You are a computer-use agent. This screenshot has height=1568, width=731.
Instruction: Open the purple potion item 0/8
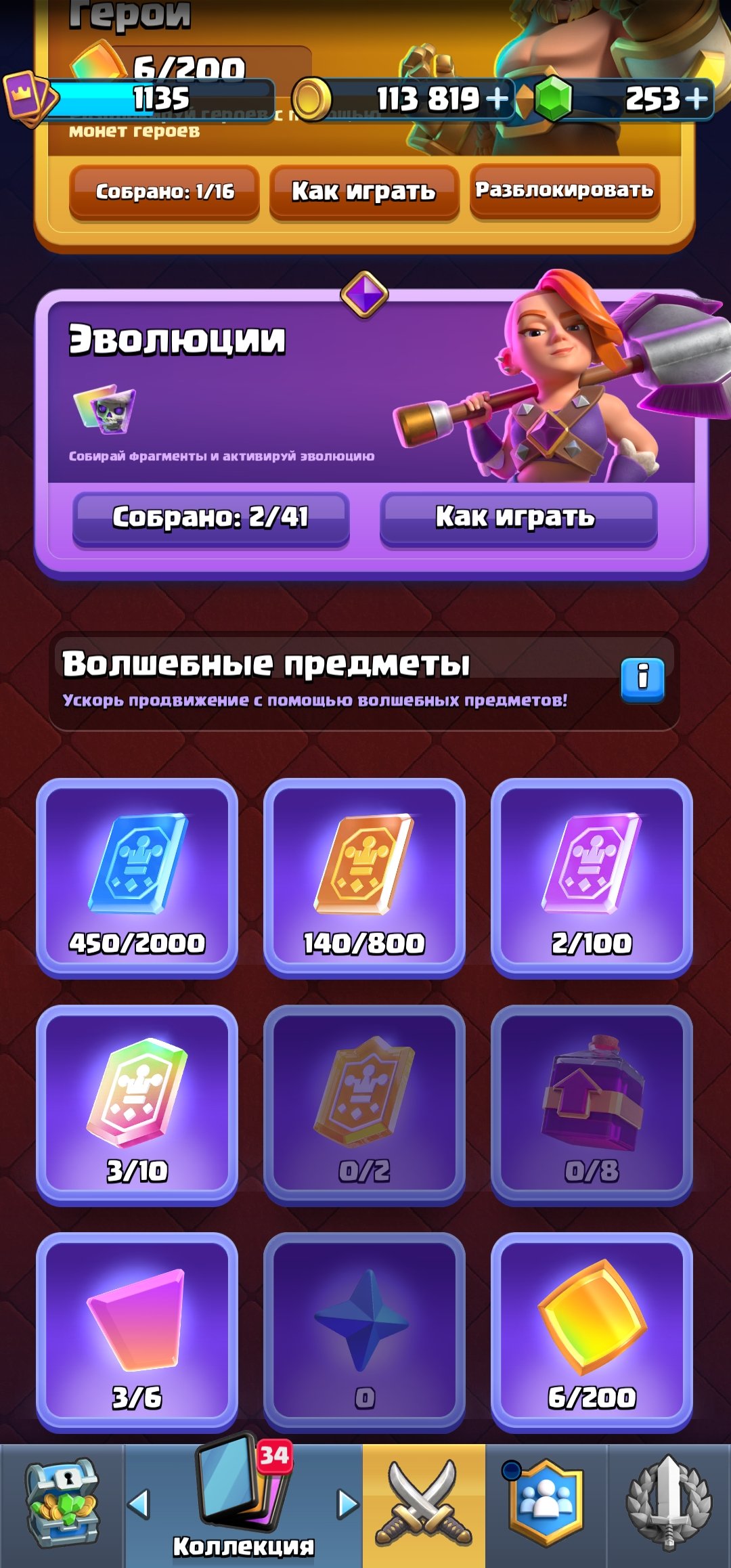(592, 1105)
